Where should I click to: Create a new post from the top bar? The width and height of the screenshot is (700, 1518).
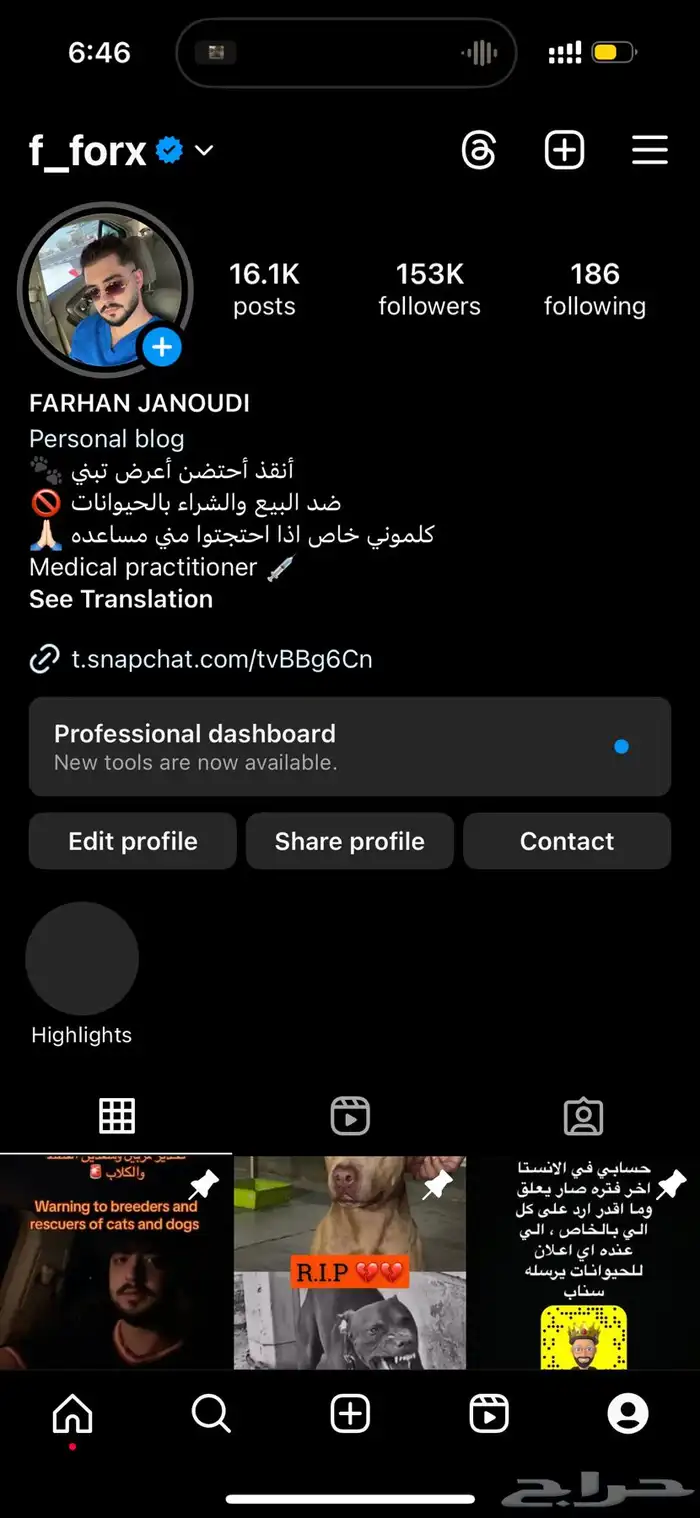(x=564, y=151)
